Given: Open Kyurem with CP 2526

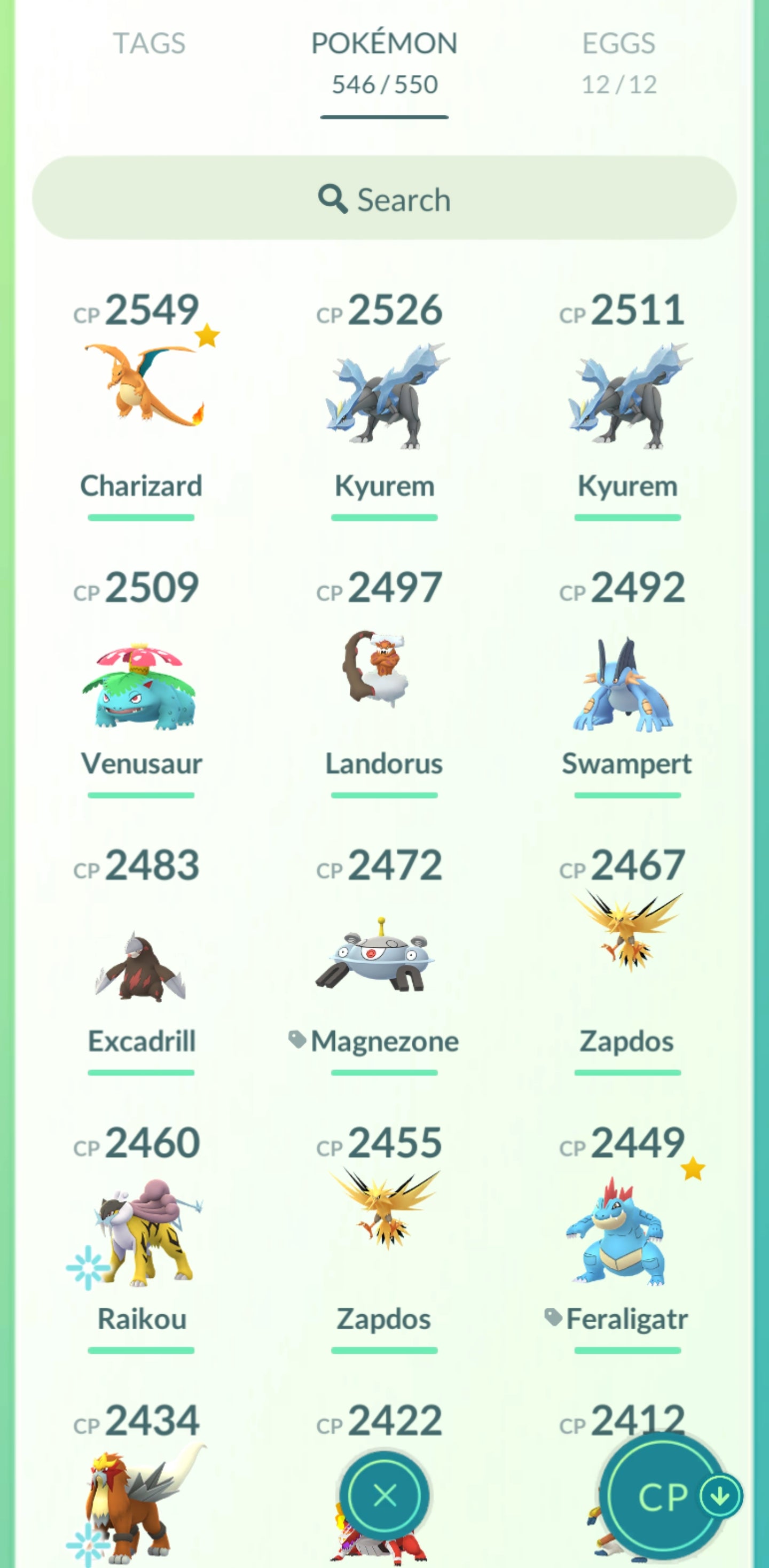Looking at the screenshot, I should coord(384,396).
